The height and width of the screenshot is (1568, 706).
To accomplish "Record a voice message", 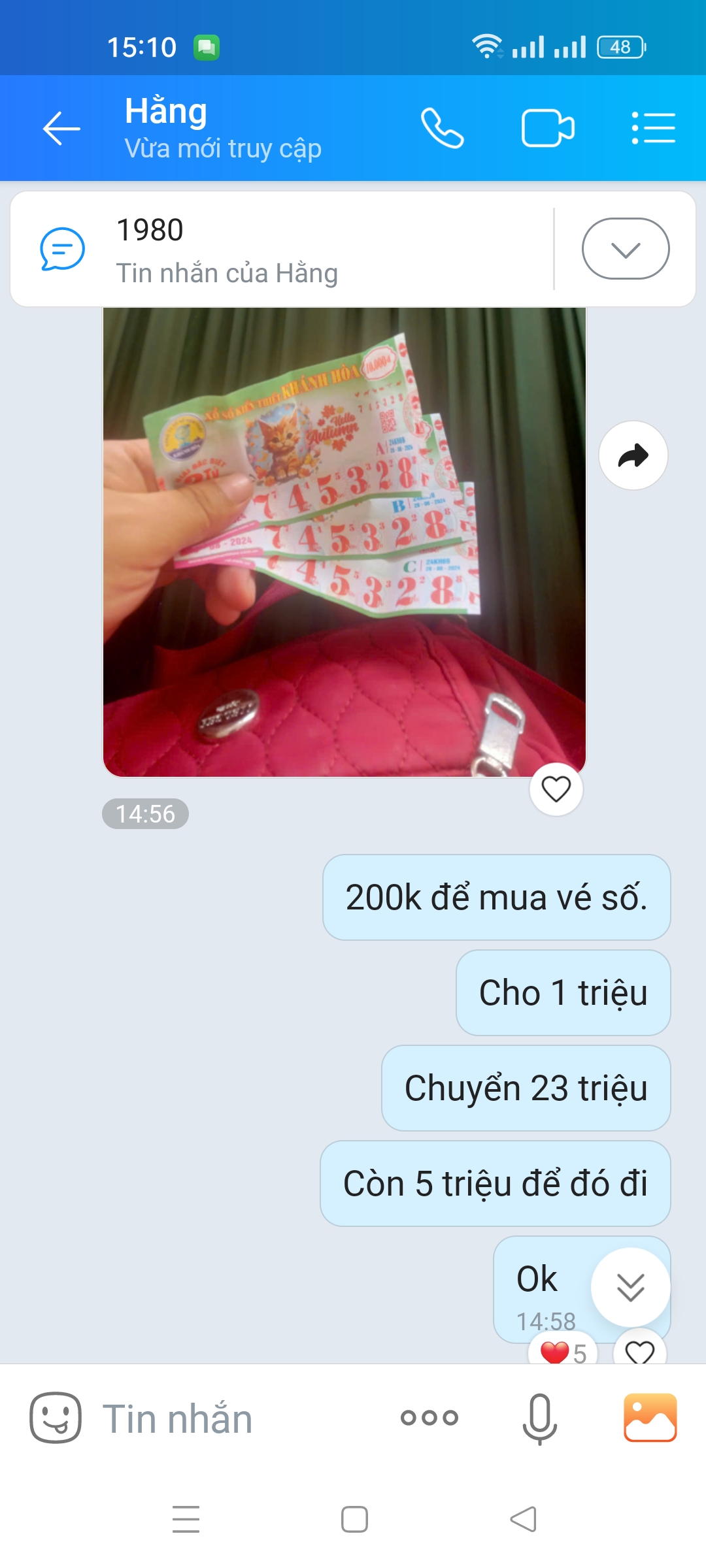I will point(539,1418).
